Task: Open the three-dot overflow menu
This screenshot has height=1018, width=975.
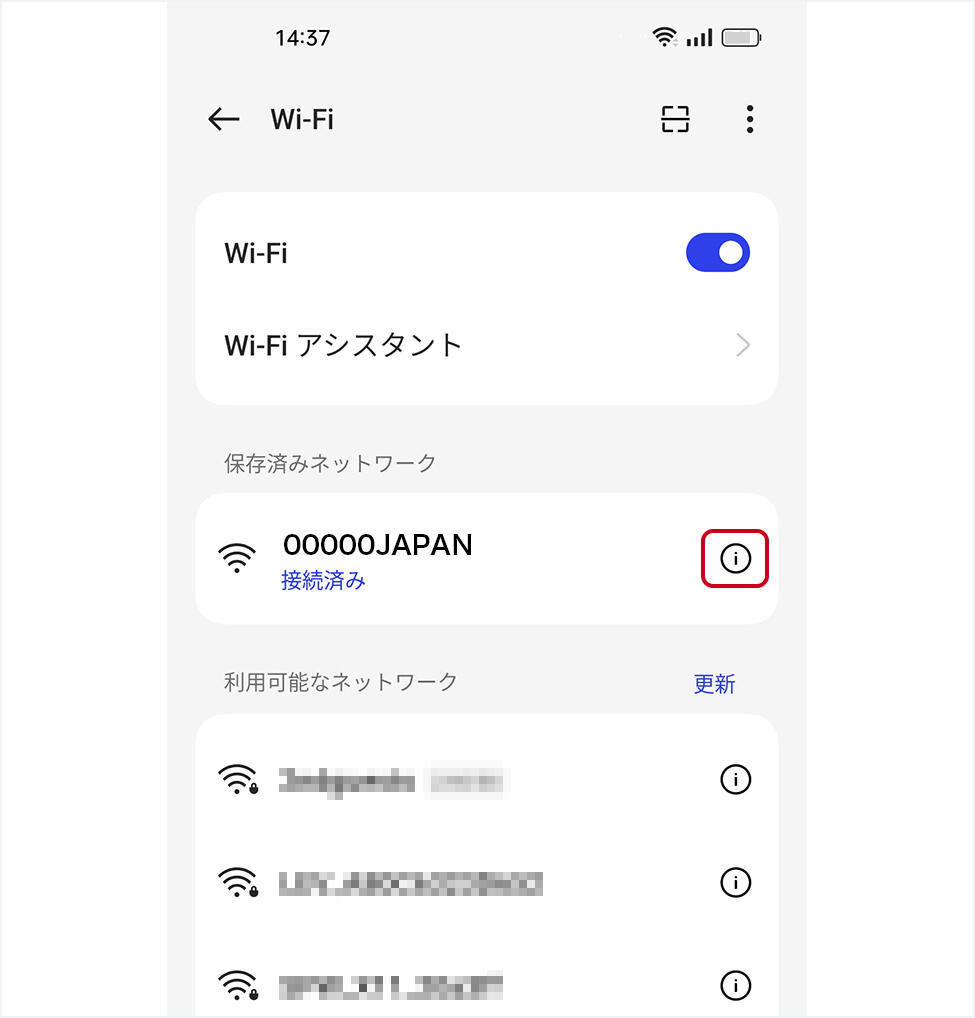Action: [749, 119]
